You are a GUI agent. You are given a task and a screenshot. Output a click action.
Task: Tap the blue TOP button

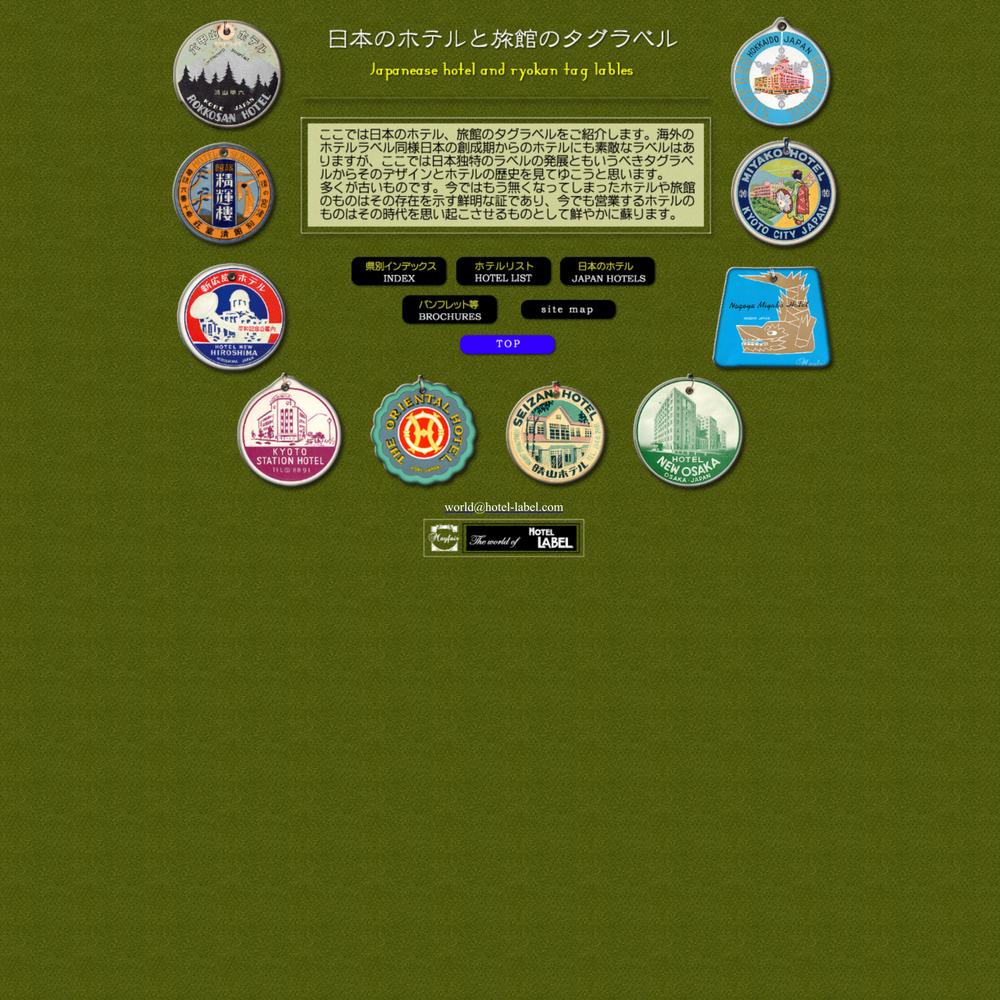click(x=507, y=345)
